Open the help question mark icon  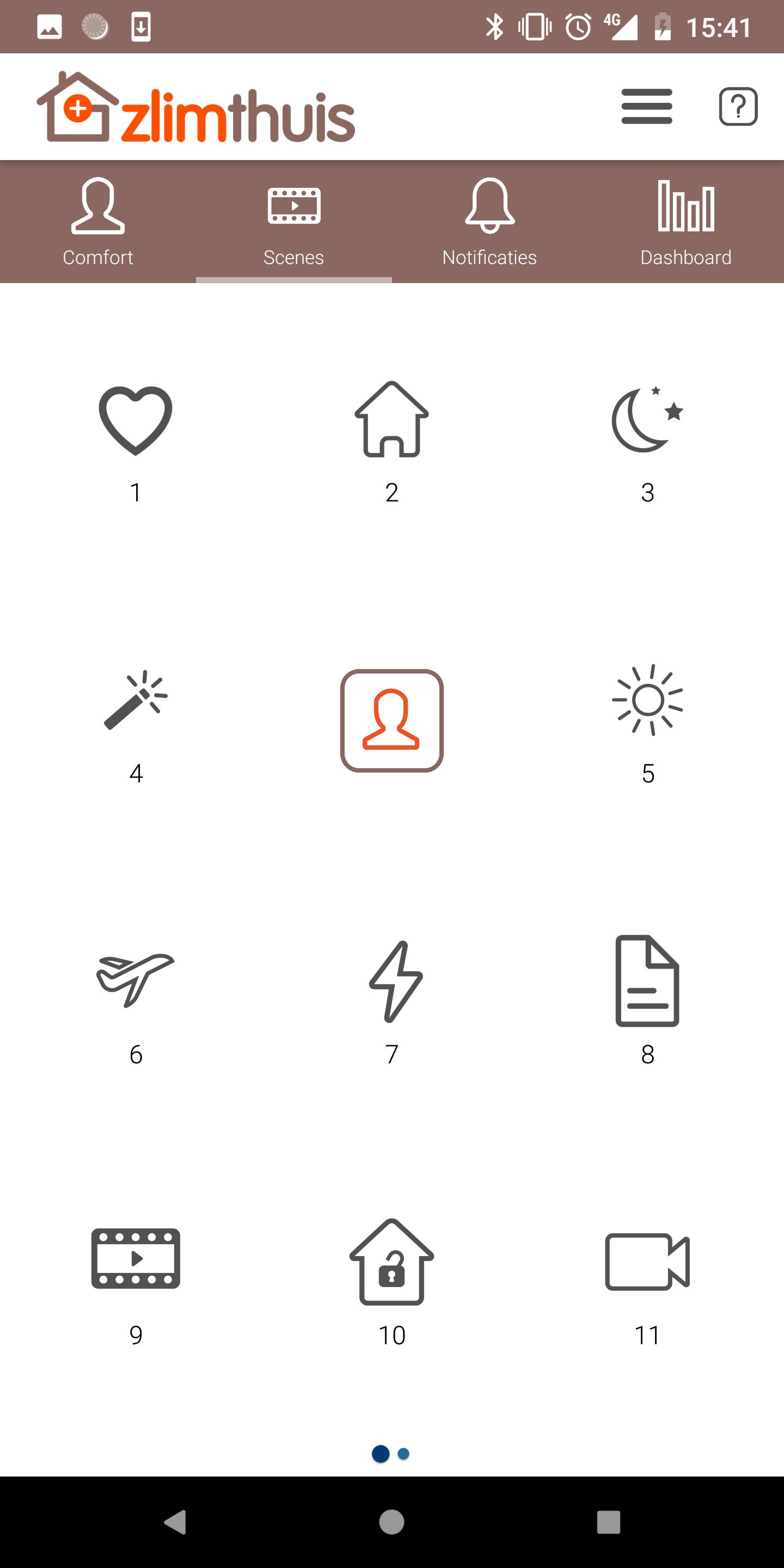(738, 107)
